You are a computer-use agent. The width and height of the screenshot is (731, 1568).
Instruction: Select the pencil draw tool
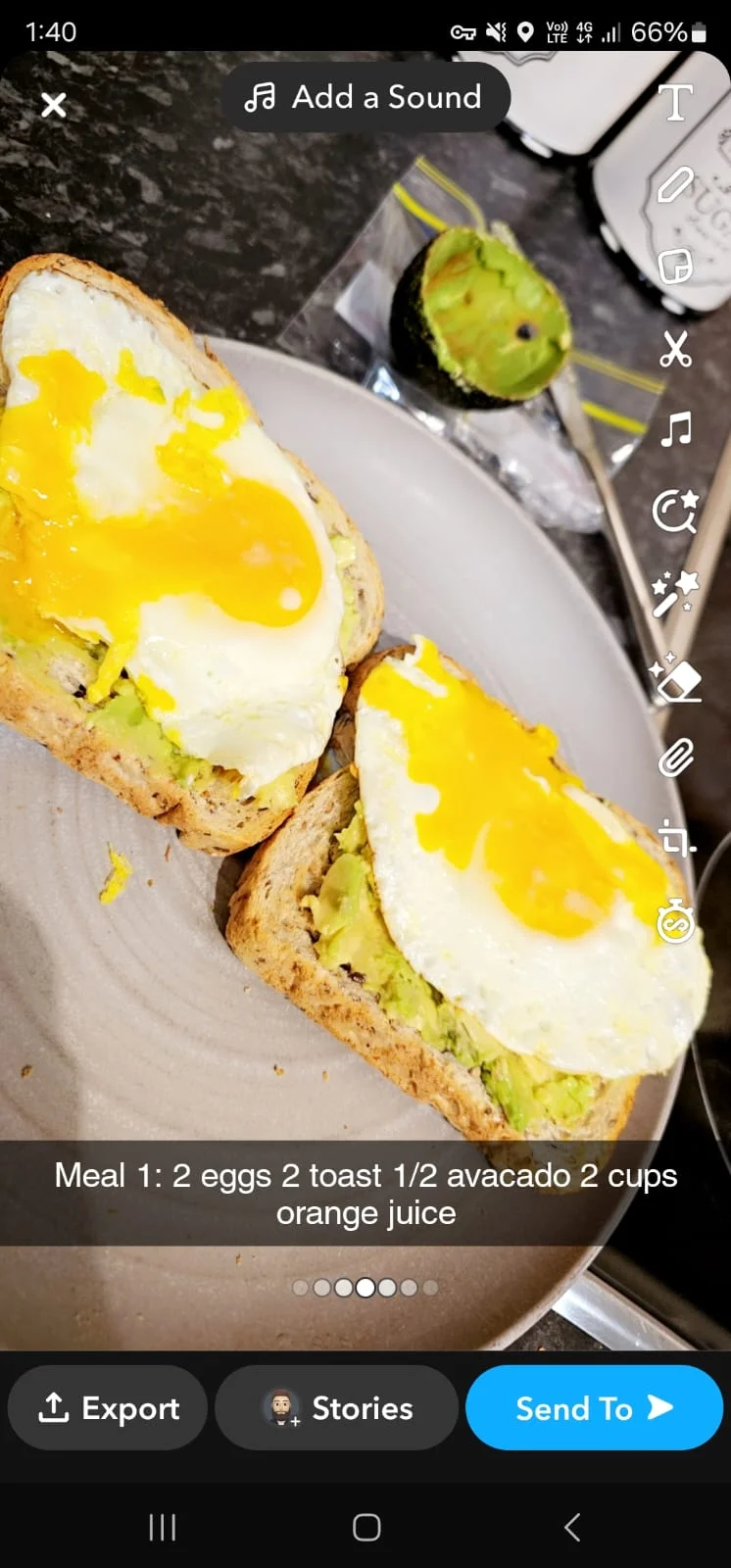(x=675, y=184)
